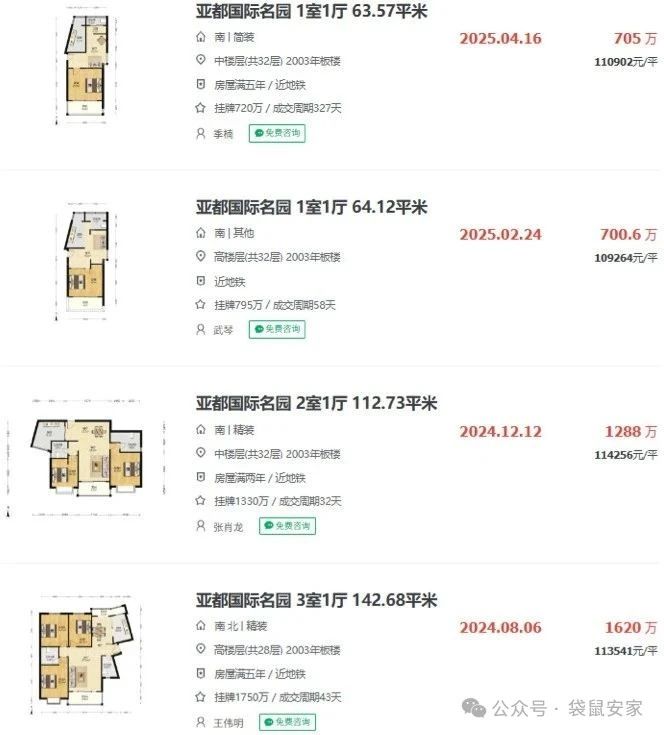664x735 pixels.
Task: Open the 112.73平米 2室1厅 listing
Action: tap(316, 403)
